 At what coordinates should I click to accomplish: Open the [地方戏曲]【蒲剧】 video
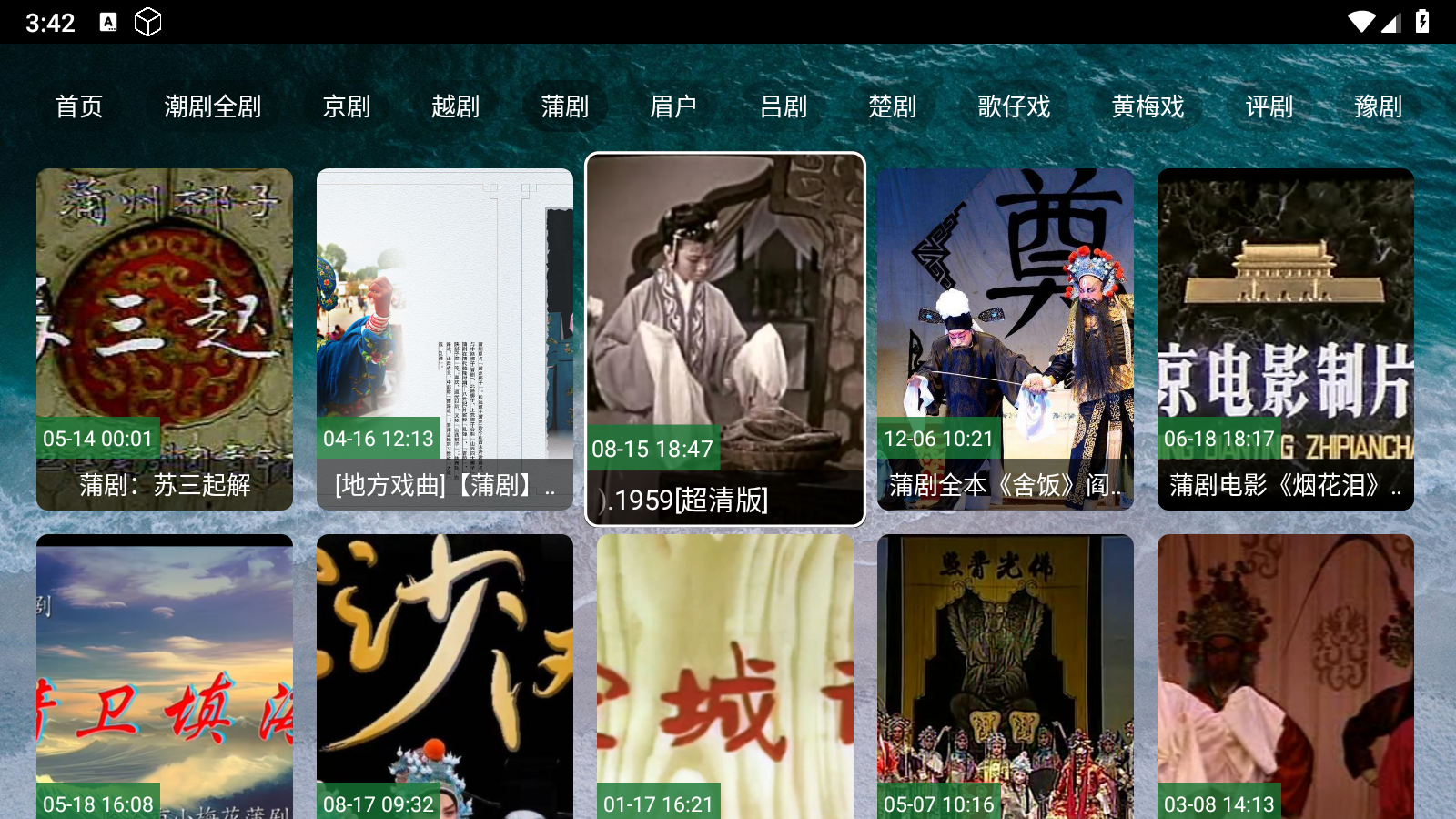(x=445, y=339)
